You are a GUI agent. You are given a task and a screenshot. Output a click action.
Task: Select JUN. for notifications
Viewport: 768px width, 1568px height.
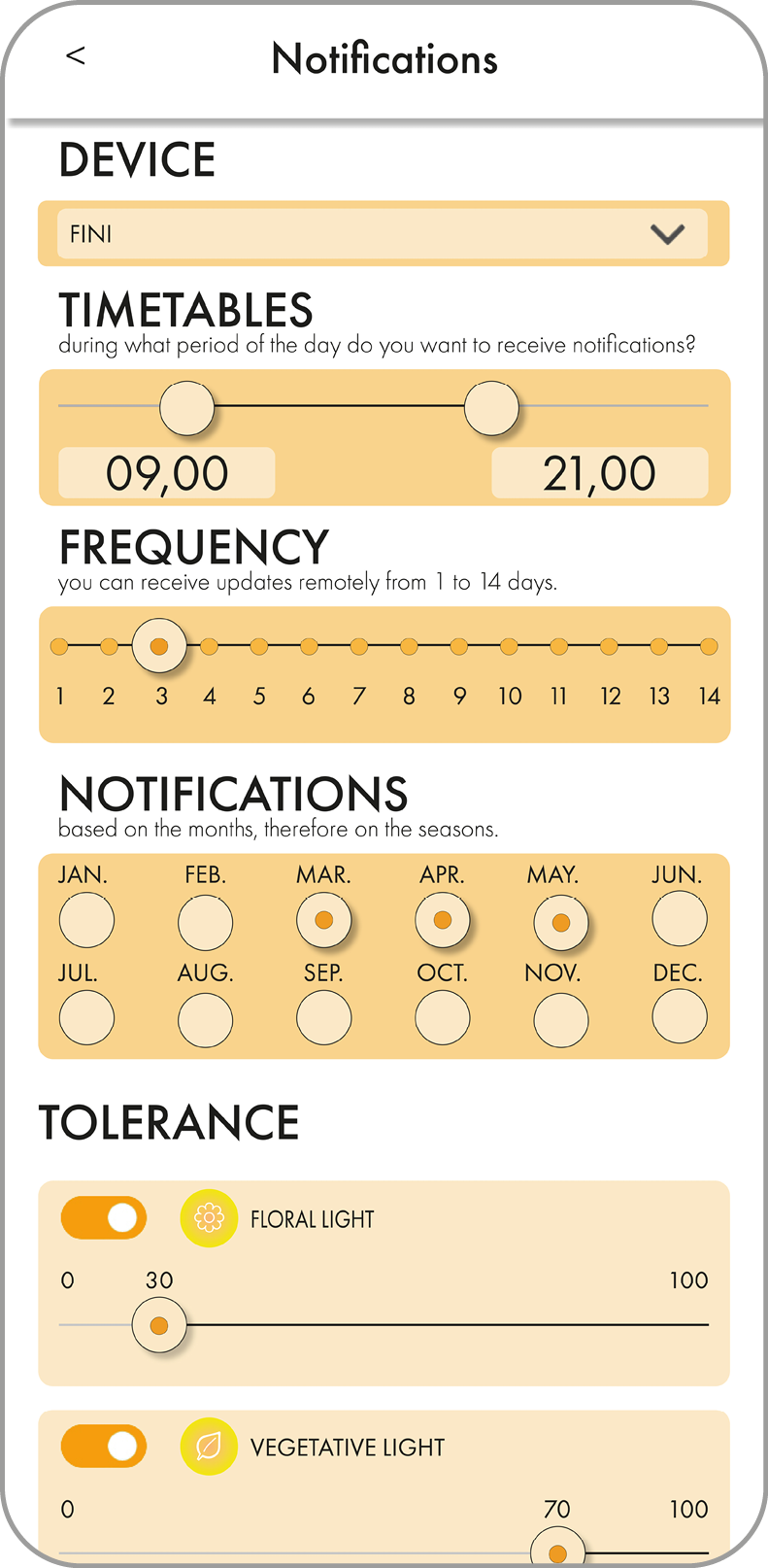point(680,919)
